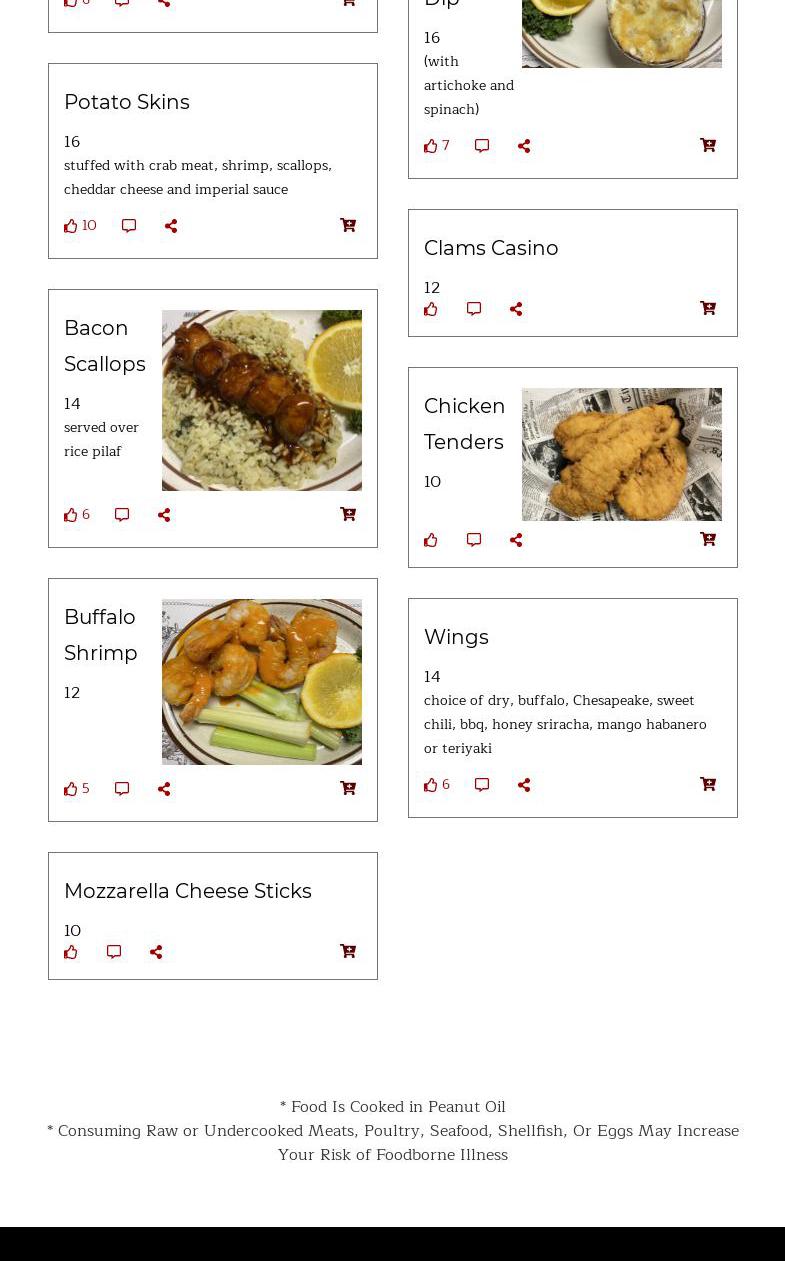
Task: Open the Bacon Scallops photo
Action: [262, 400]
